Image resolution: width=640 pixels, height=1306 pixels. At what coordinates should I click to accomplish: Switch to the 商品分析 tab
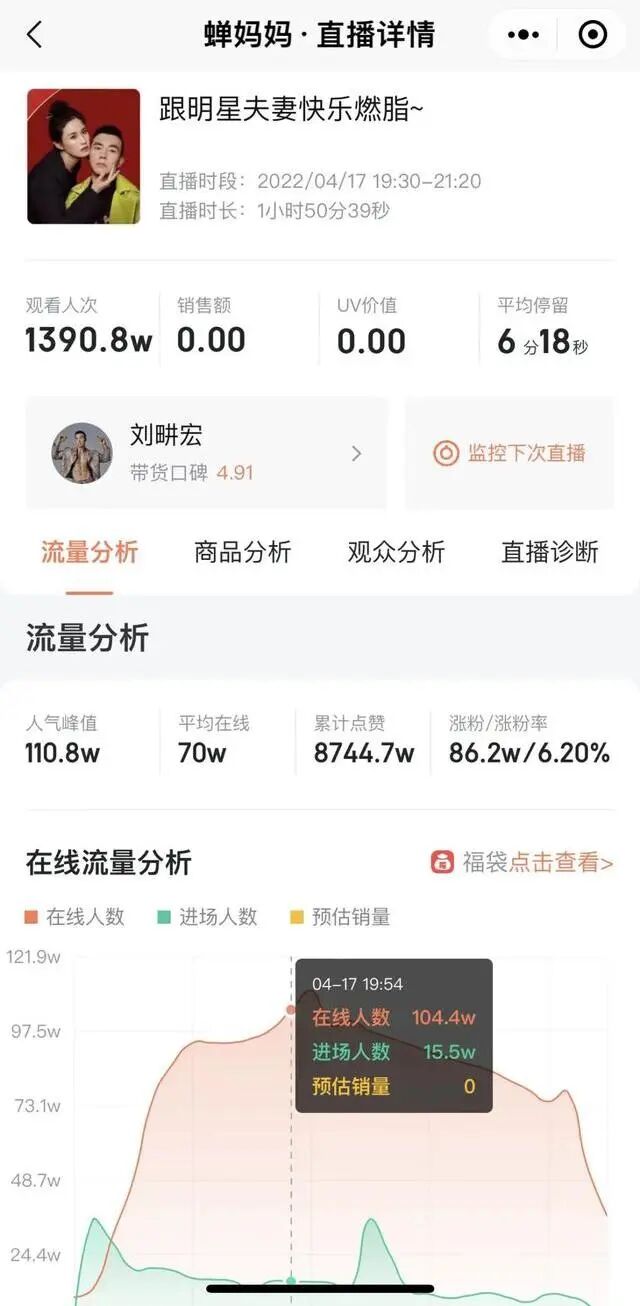pyautogui.click(x=242, y=552)
